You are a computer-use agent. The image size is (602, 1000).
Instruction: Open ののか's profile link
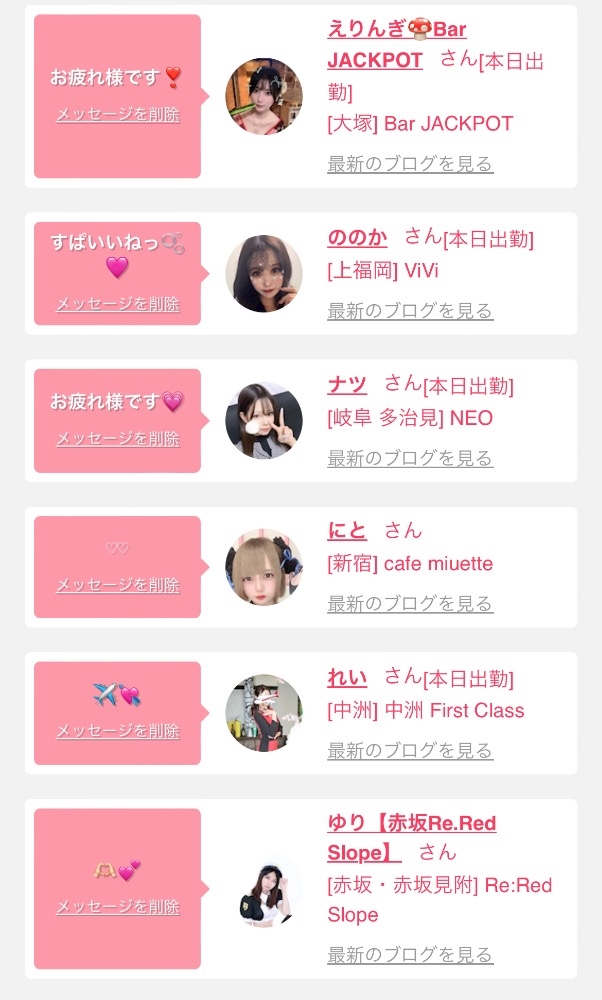point(357,237)
